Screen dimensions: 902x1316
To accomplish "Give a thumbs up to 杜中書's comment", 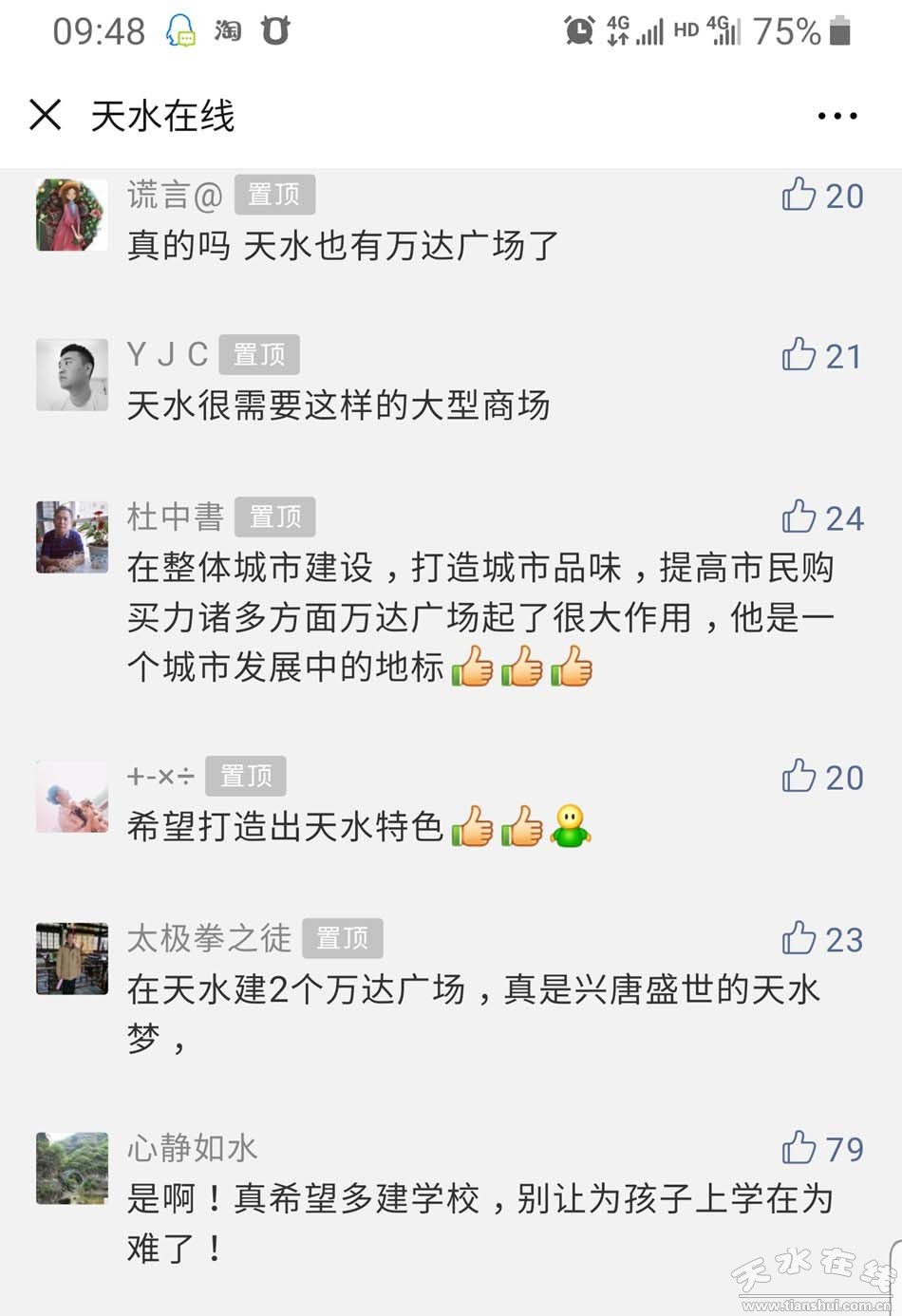I will point(799,517).
